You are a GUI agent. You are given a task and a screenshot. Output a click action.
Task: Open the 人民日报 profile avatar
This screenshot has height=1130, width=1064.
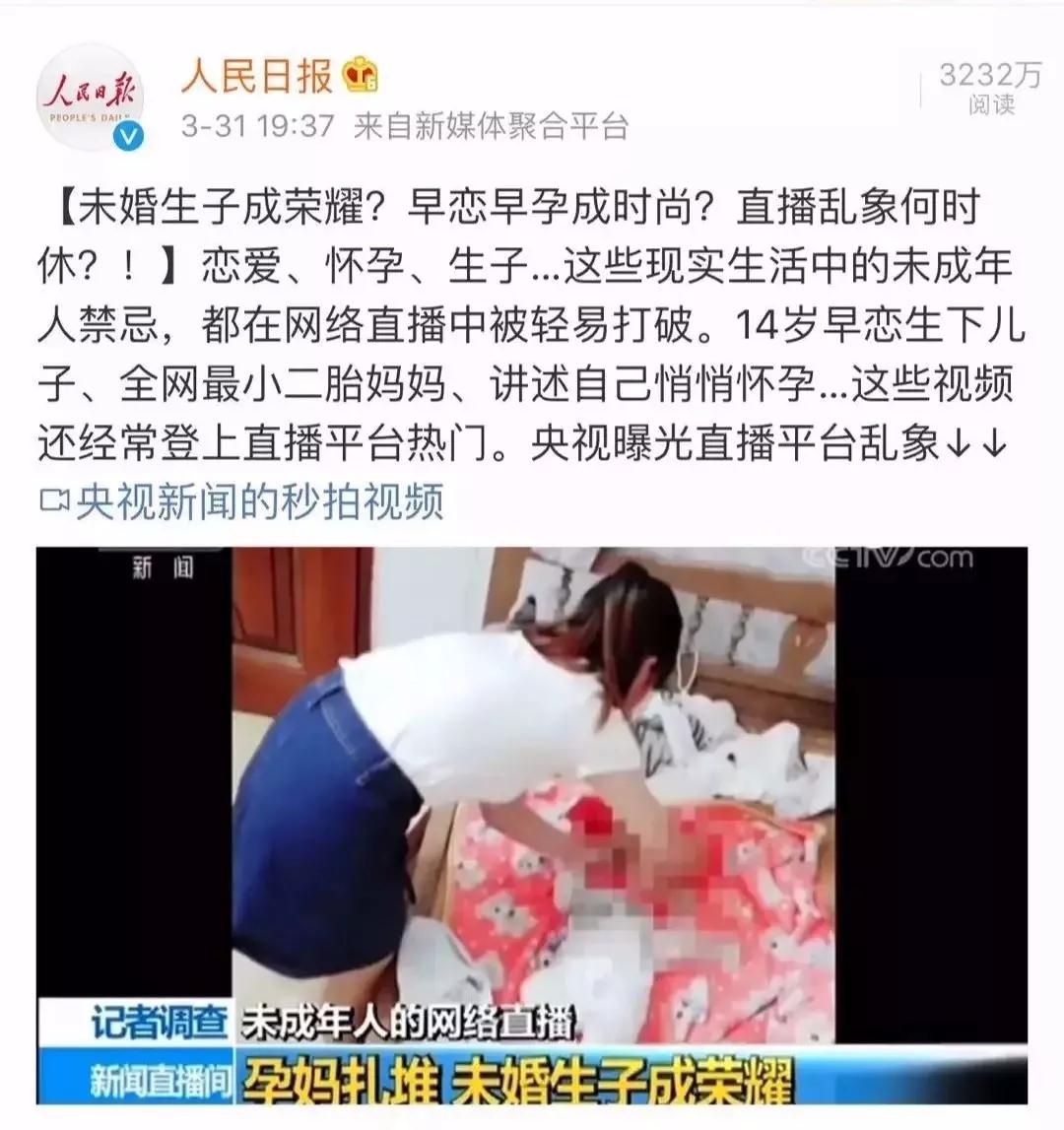(91, 99)
